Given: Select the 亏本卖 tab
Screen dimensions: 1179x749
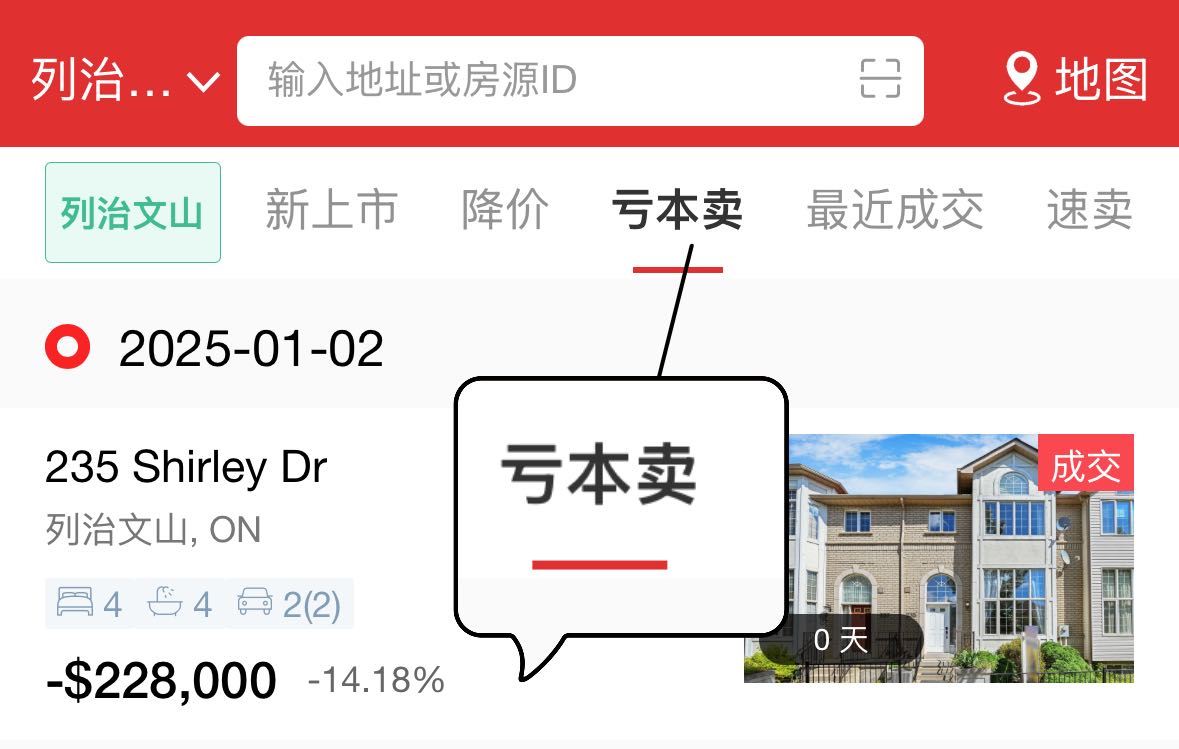Looking at the screenshot, I should [677, 211].
